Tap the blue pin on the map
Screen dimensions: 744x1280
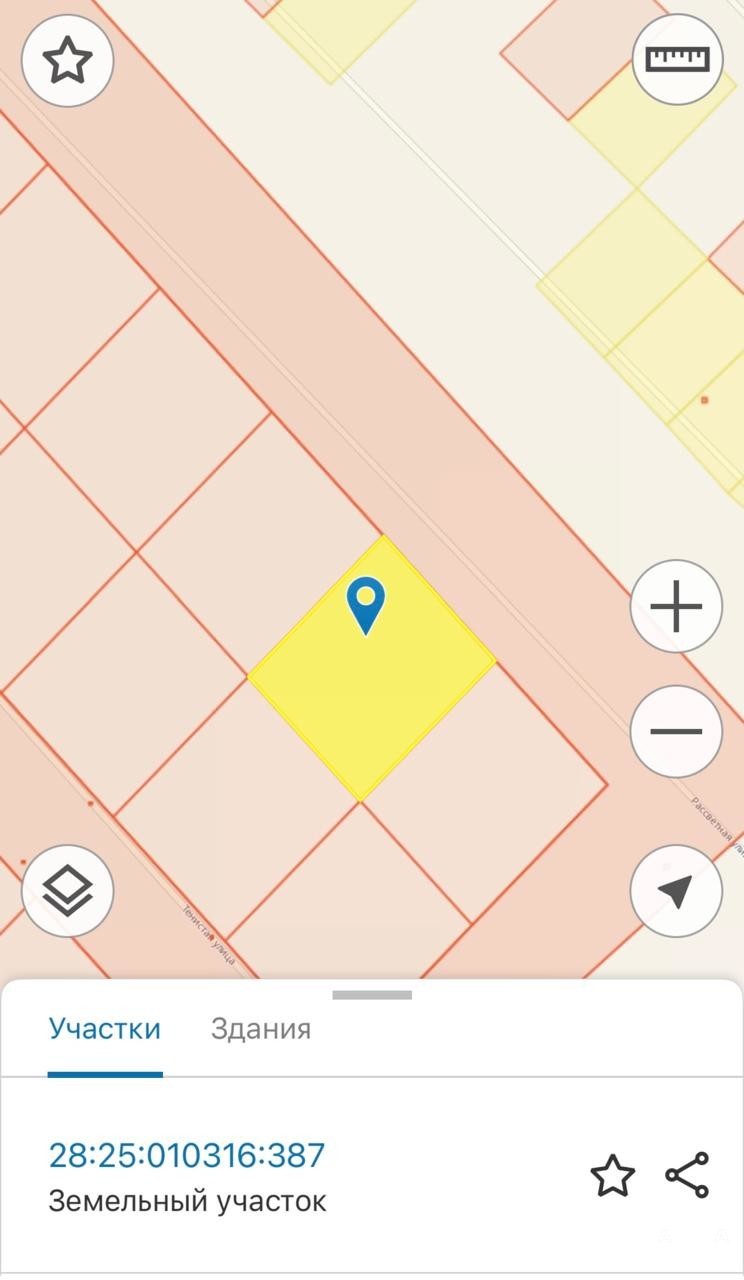[366, 603]
